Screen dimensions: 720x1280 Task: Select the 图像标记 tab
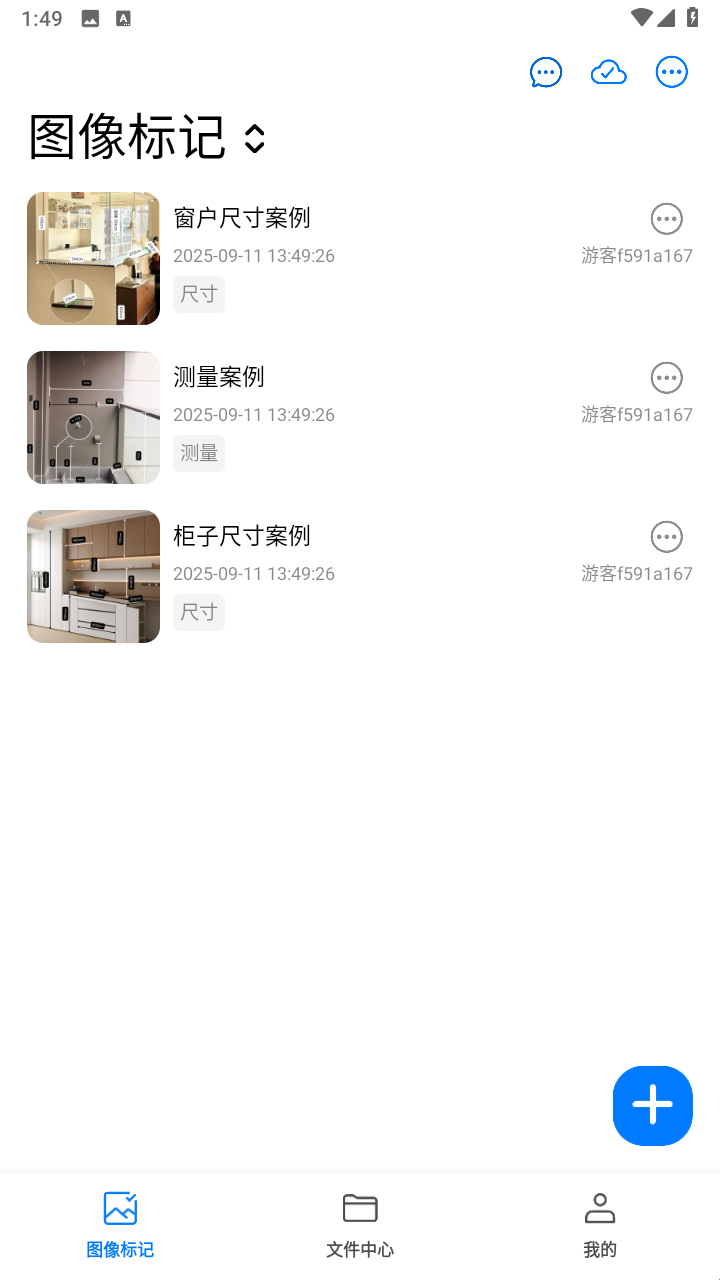120,1225
